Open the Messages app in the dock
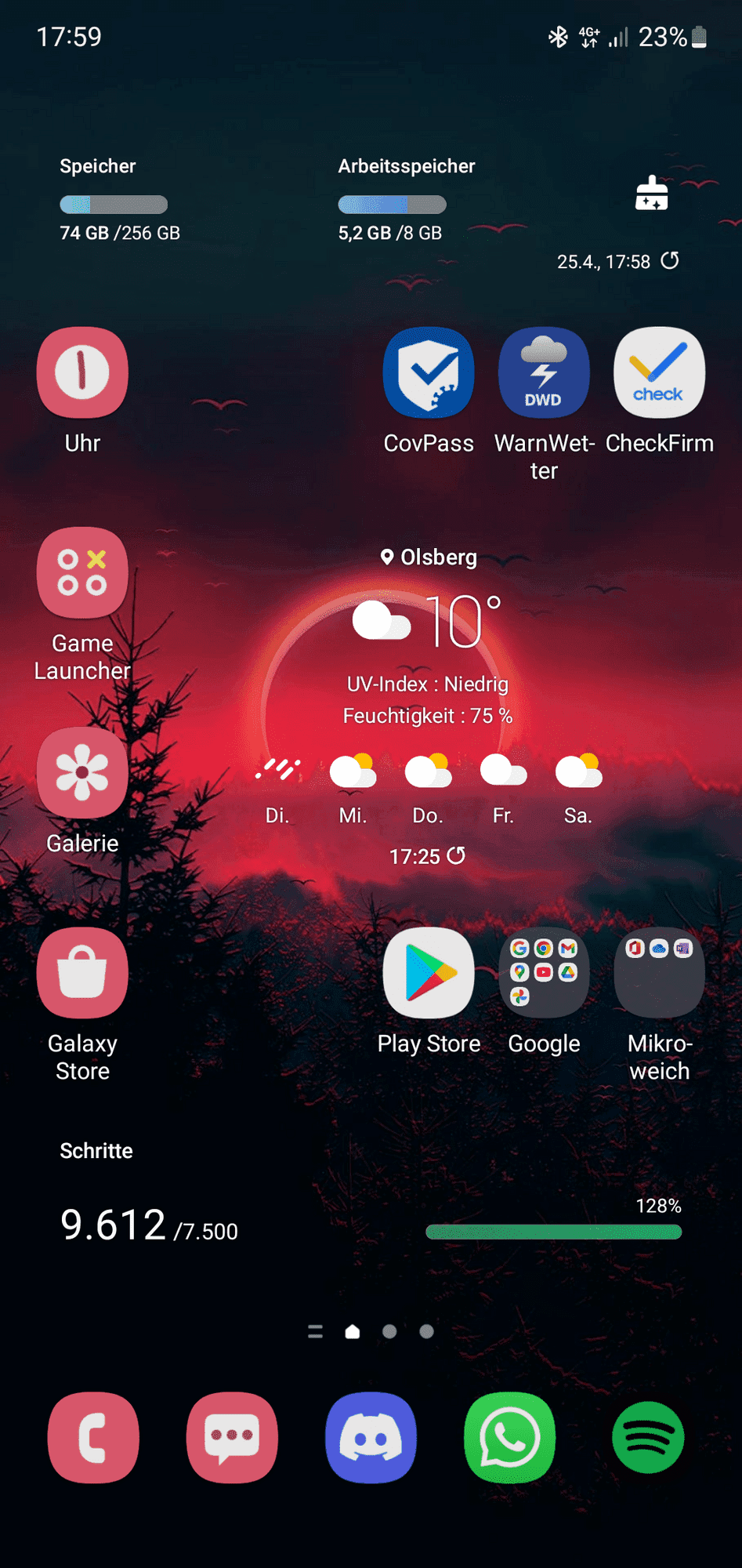This screenshot has width=742, height=1568. (232, 1437)
